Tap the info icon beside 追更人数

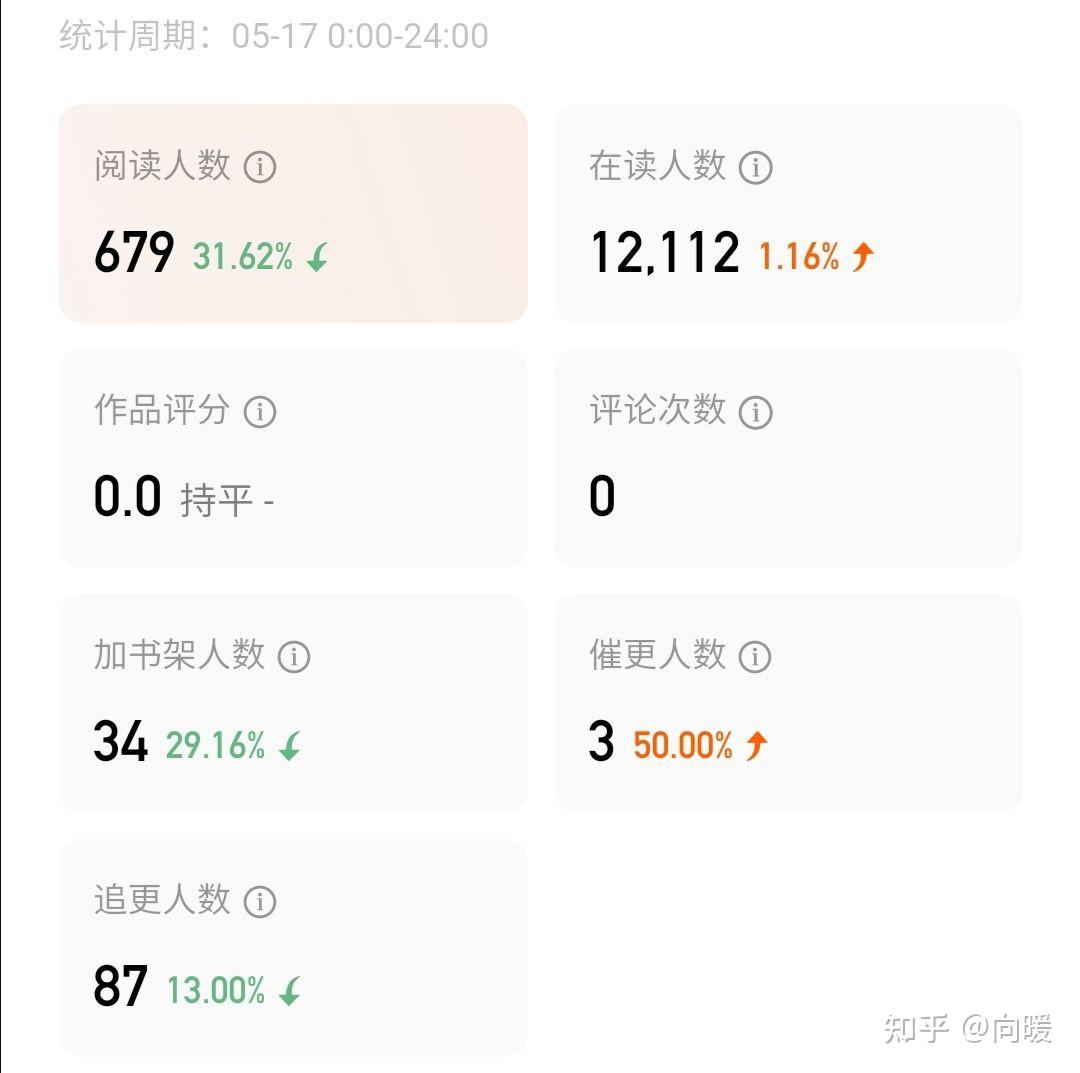(x=260, y=902)
